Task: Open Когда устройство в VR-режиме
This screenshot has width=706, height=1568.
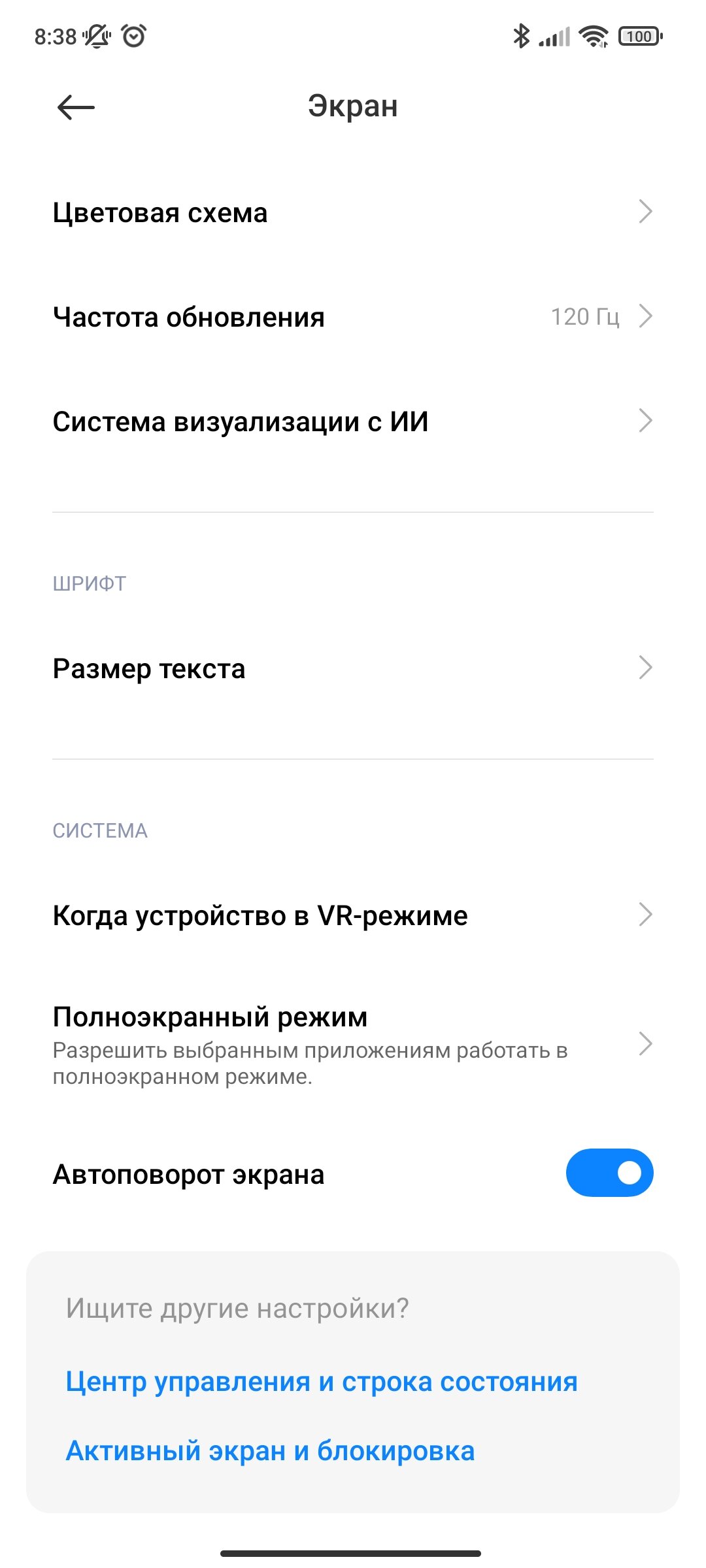Action: pos(353,915)
